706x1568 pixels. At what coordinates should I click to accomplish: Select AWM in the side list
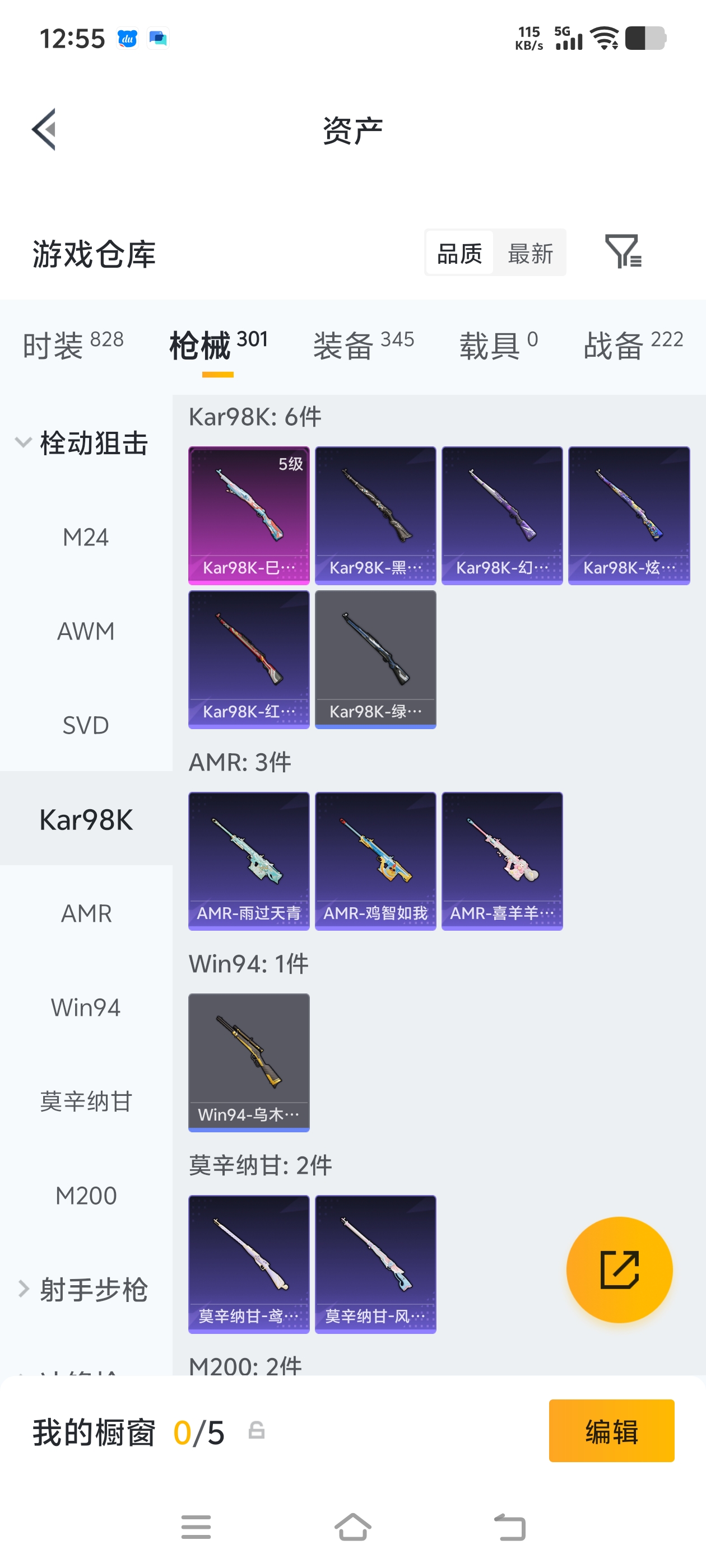click(86, 631)
